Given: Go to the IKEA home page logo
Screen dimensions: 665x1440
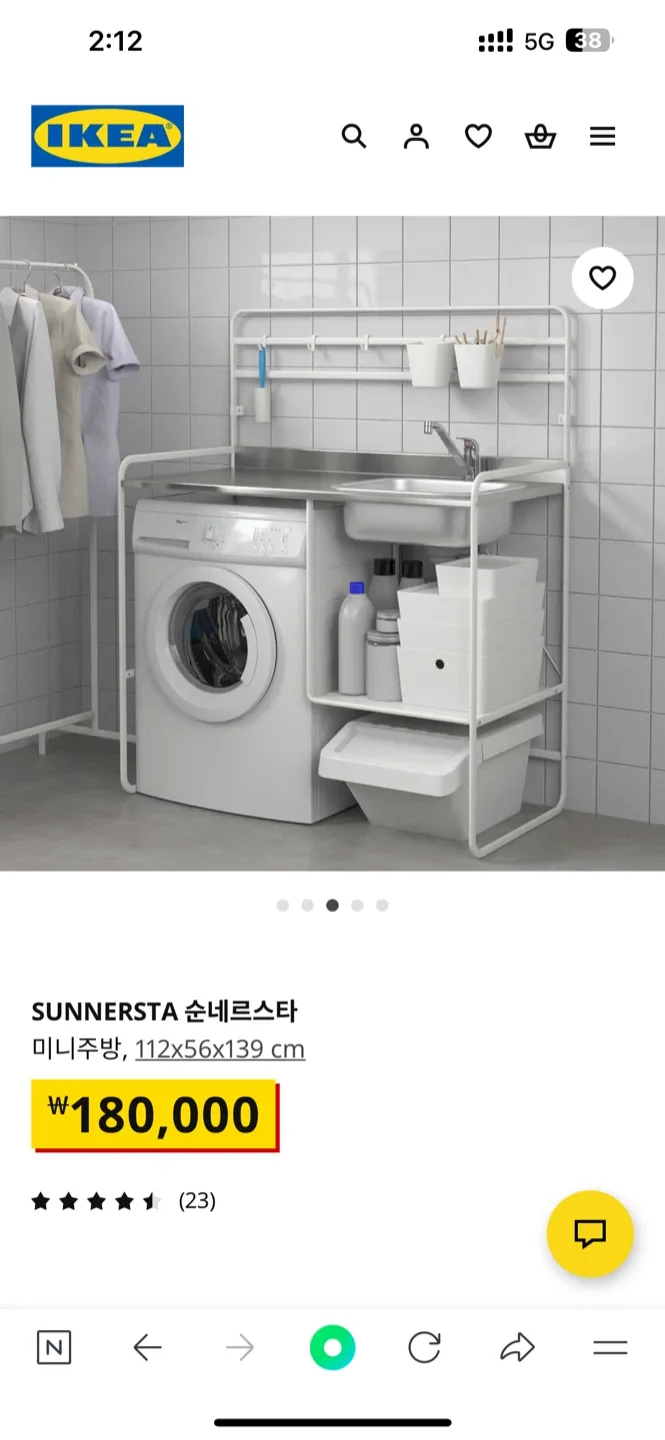Looking at the screenshot, I should click(107, 136).
